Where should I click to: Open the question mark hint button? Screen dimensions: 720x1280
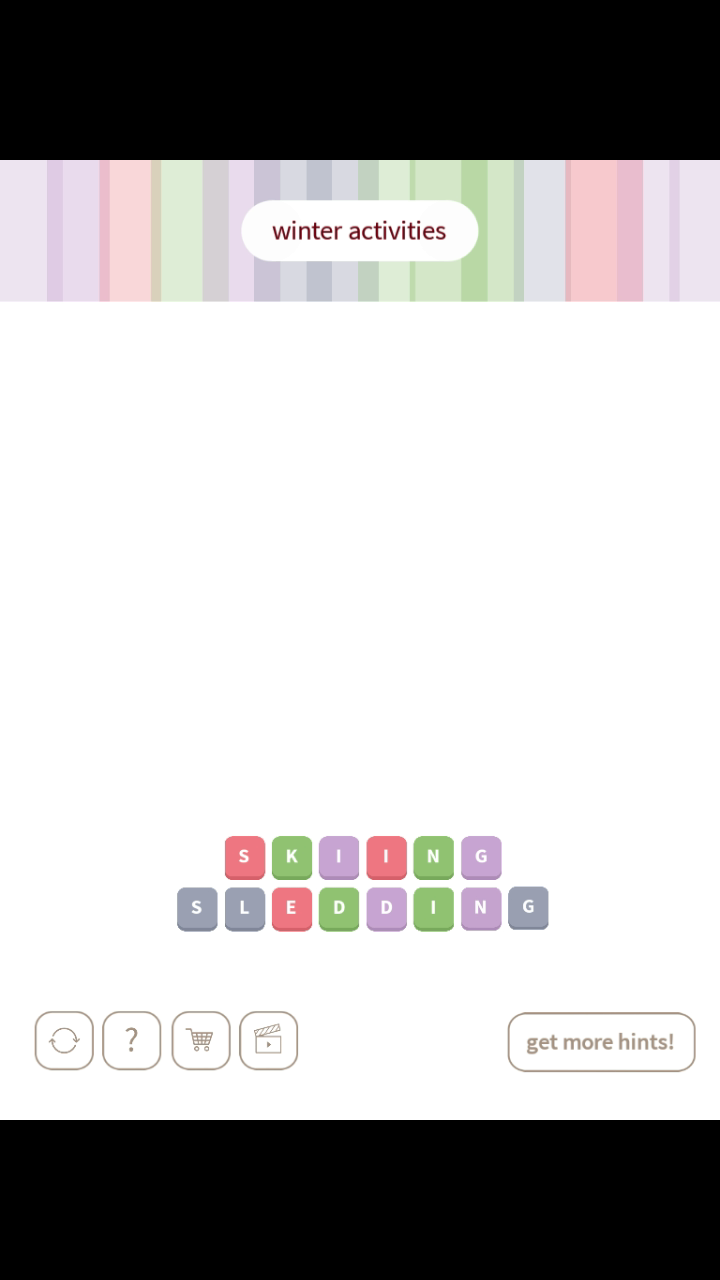(131, 1041)
